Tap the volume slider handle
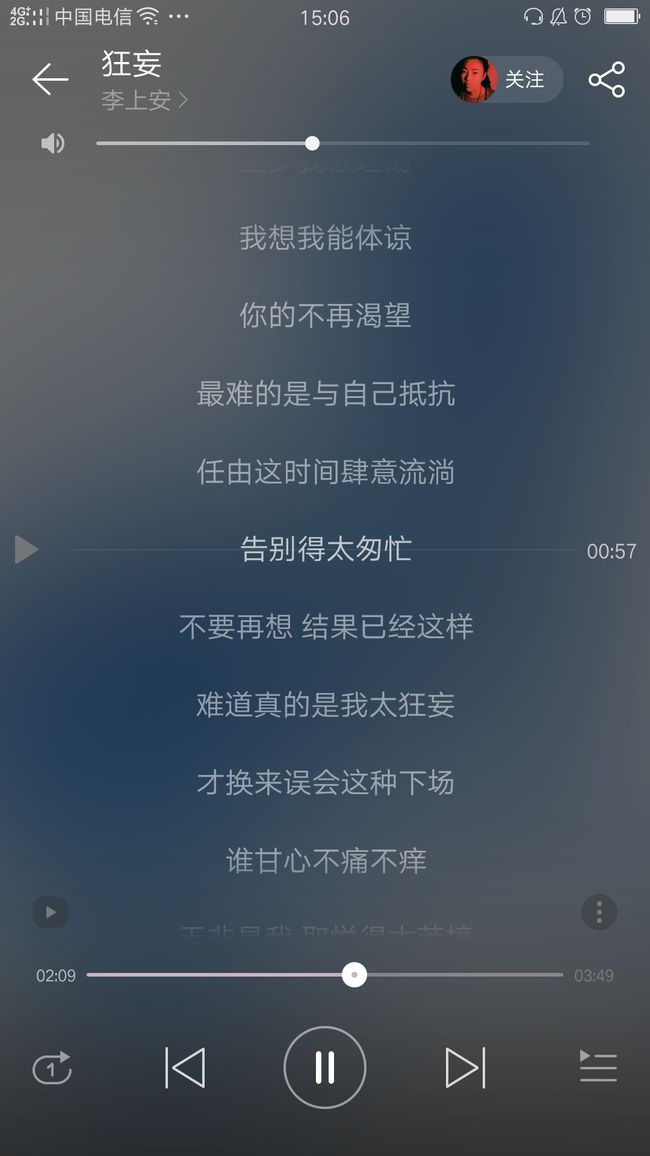The height and width of the screenshot is (1156, 650). click(312, 143)
